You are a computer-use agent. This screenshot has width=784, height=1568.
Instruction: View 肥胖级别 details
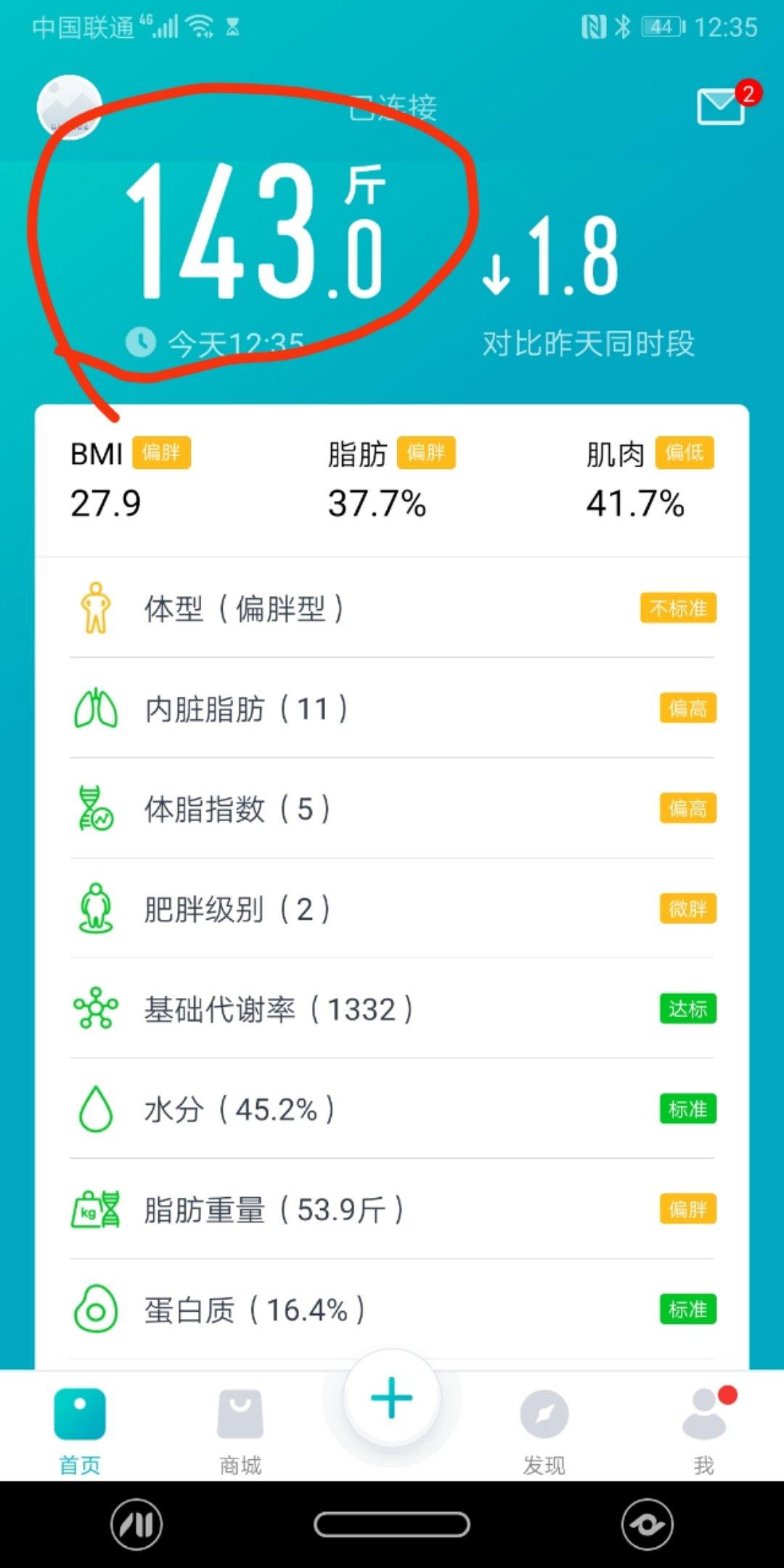point(392,909)
